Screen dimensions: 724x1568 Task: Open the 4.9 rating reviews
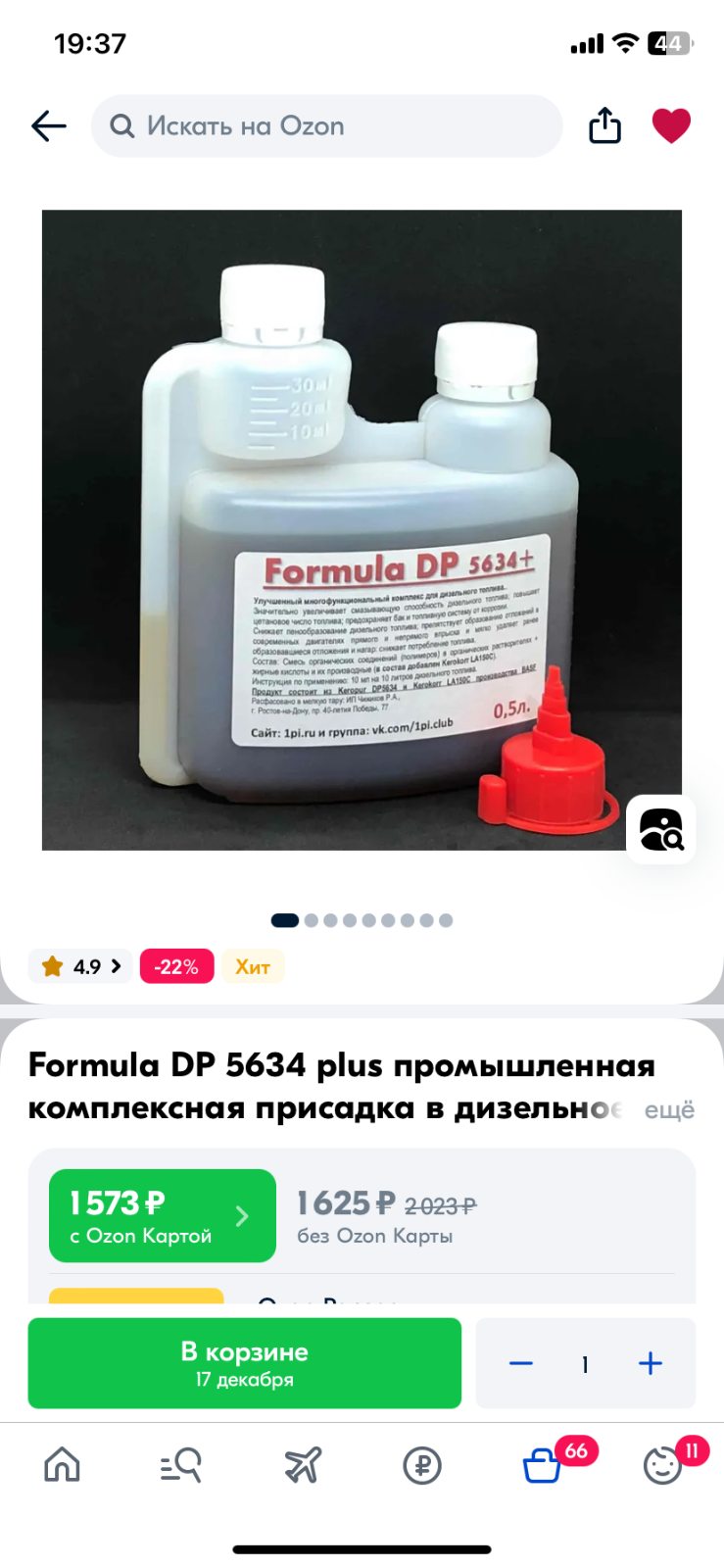tap(80, 966)
